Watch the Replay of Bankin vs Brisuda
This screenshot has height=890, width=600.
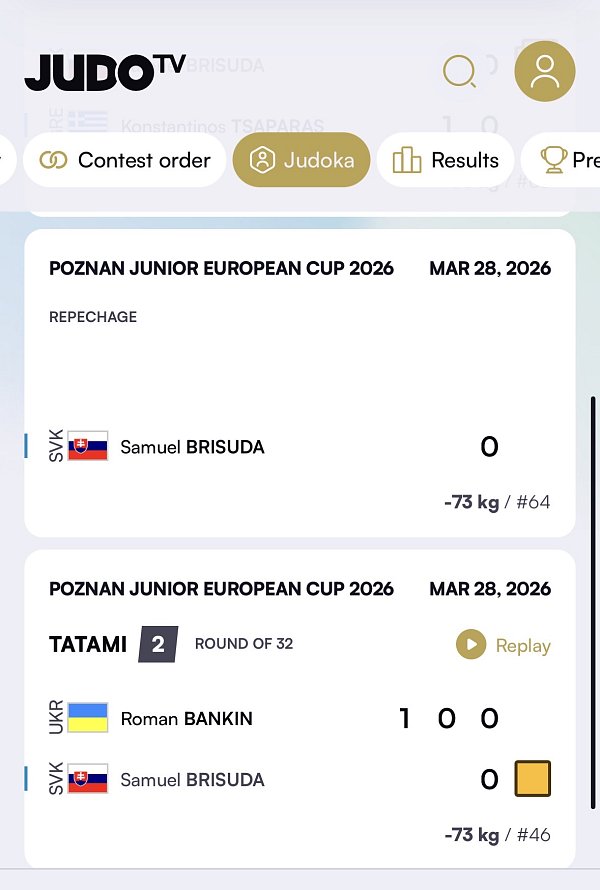coord(503,645)
